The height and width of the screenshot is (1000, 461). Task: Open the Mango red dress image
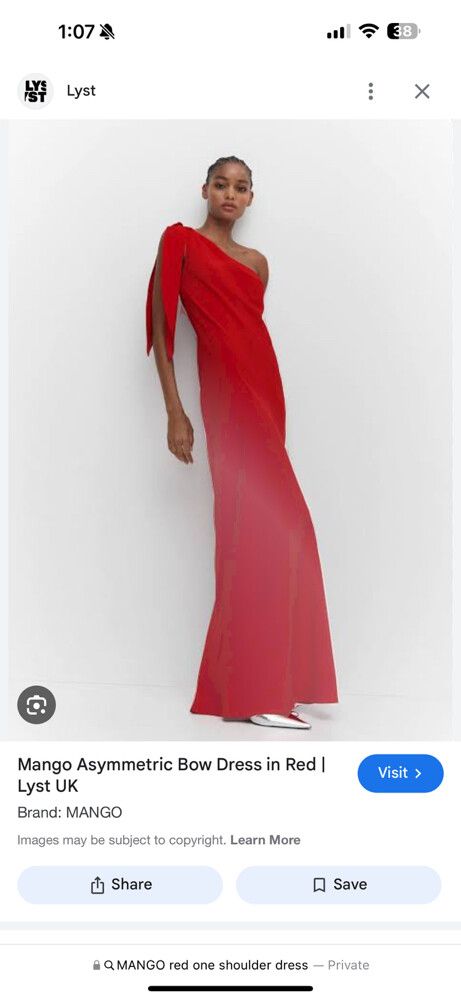[x=231, y=430]
